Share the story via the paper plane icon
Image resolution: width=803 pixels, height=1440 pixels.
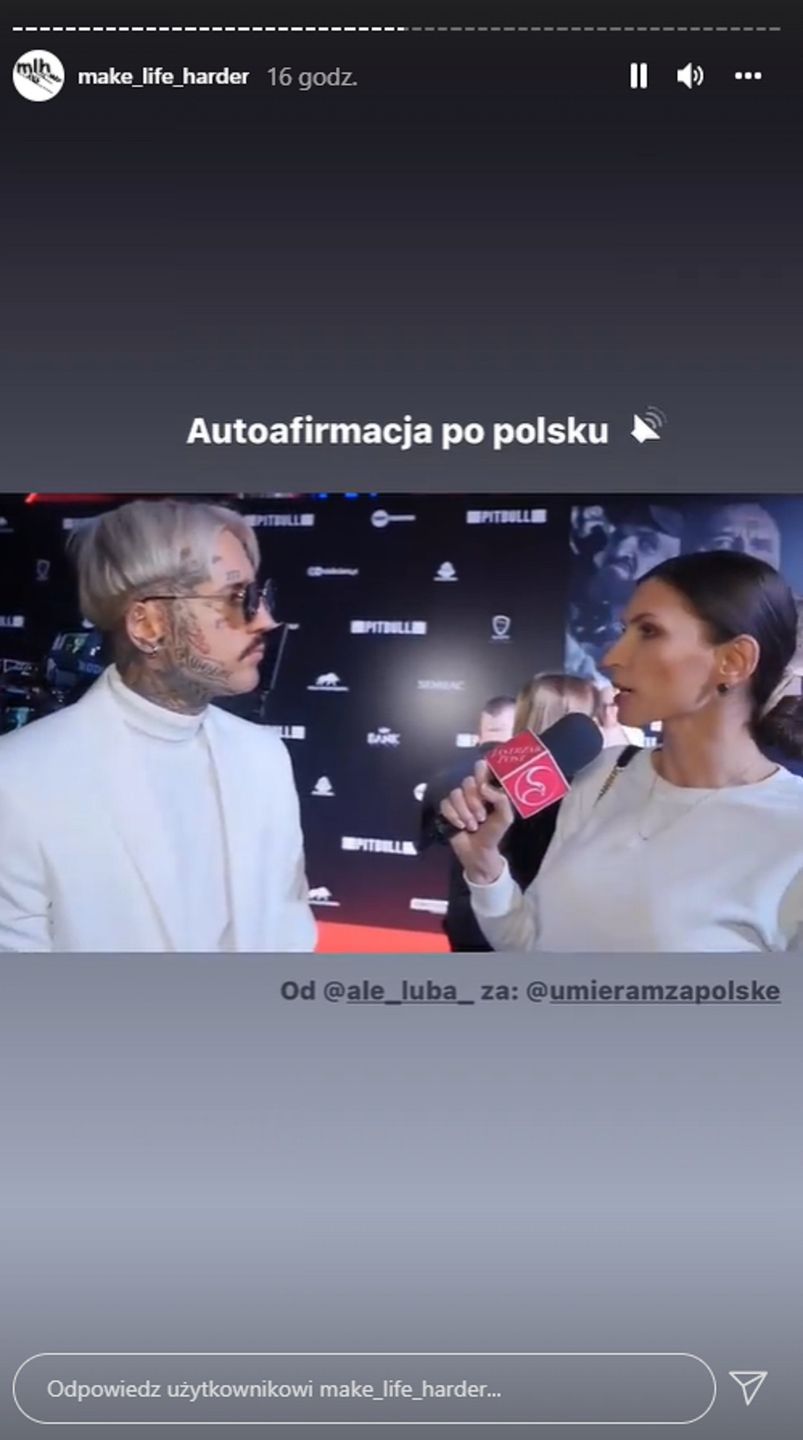[x=748, y=1388]
